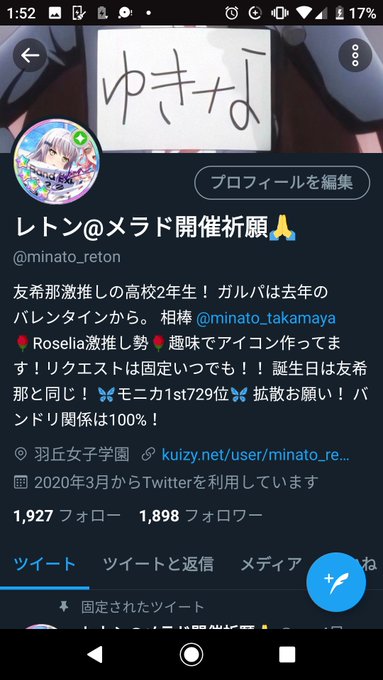Viewport: 383px width, 680px height.
Task: Switch to the ツイート tab
Action: (x=45, y=564)
